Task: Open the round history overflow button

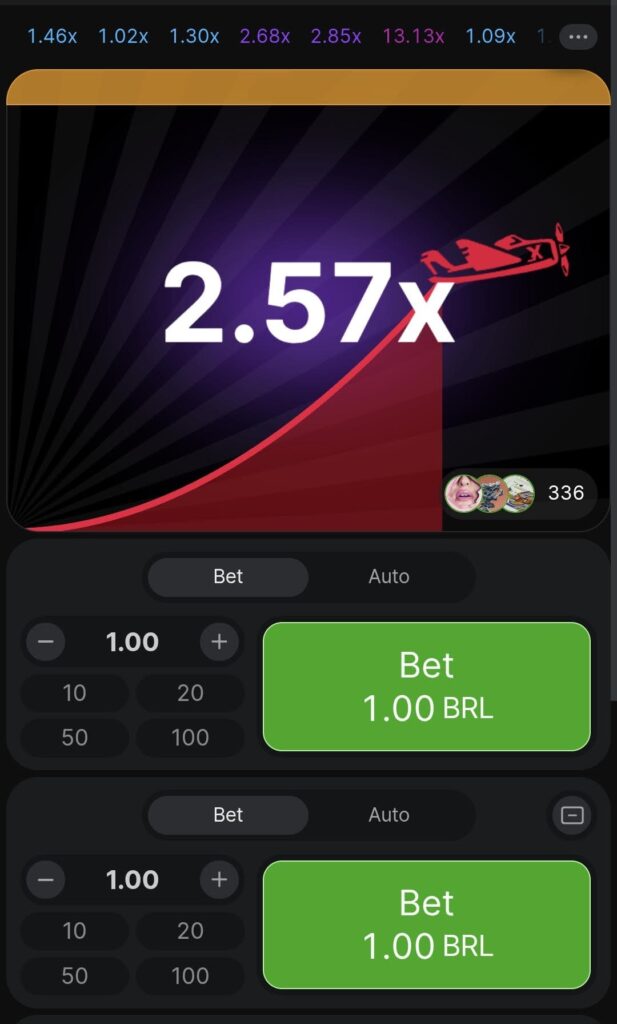Action: pyautogui.click(x=578, y=37)
